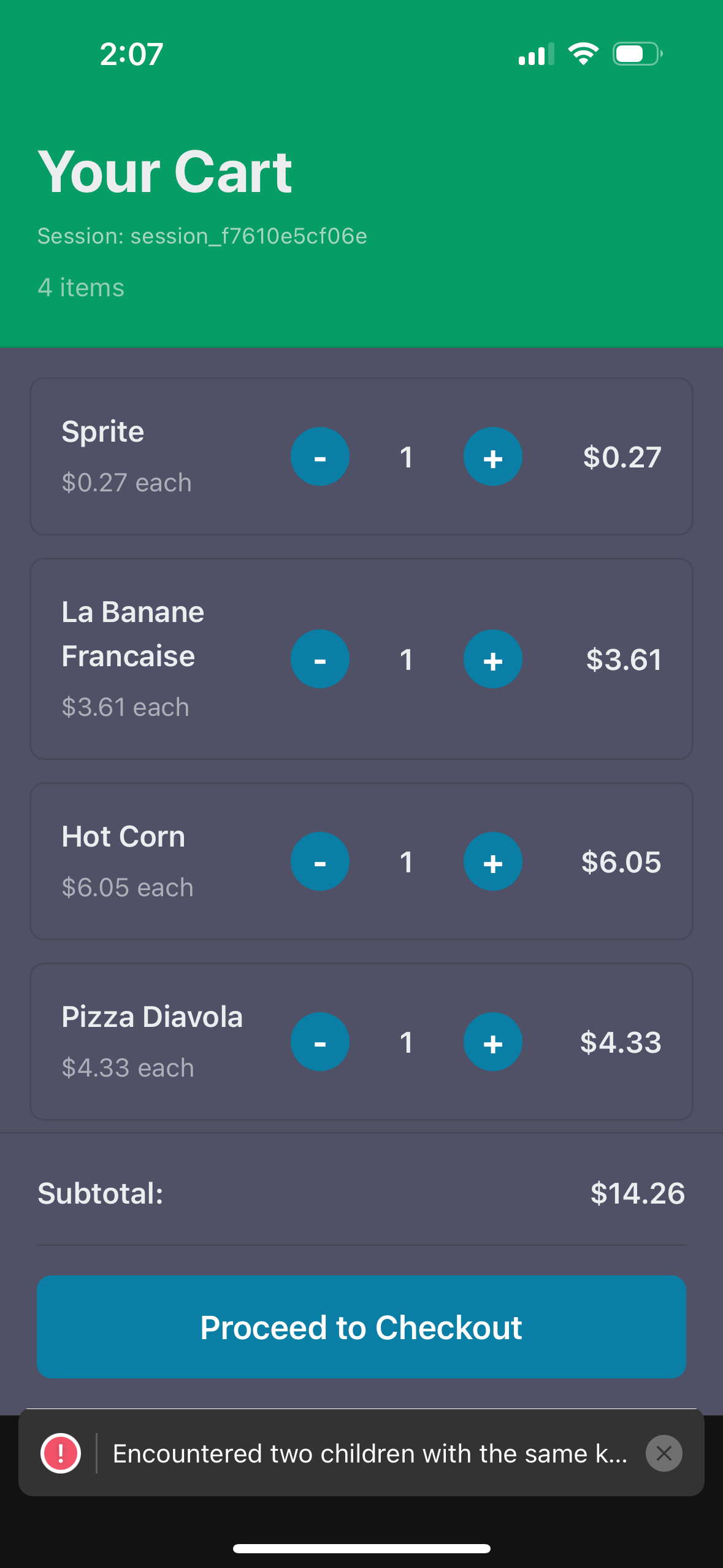Tap minus for Hot Corn
Image resolution: width=723 pixels, height=1568 pixels.
319,861
